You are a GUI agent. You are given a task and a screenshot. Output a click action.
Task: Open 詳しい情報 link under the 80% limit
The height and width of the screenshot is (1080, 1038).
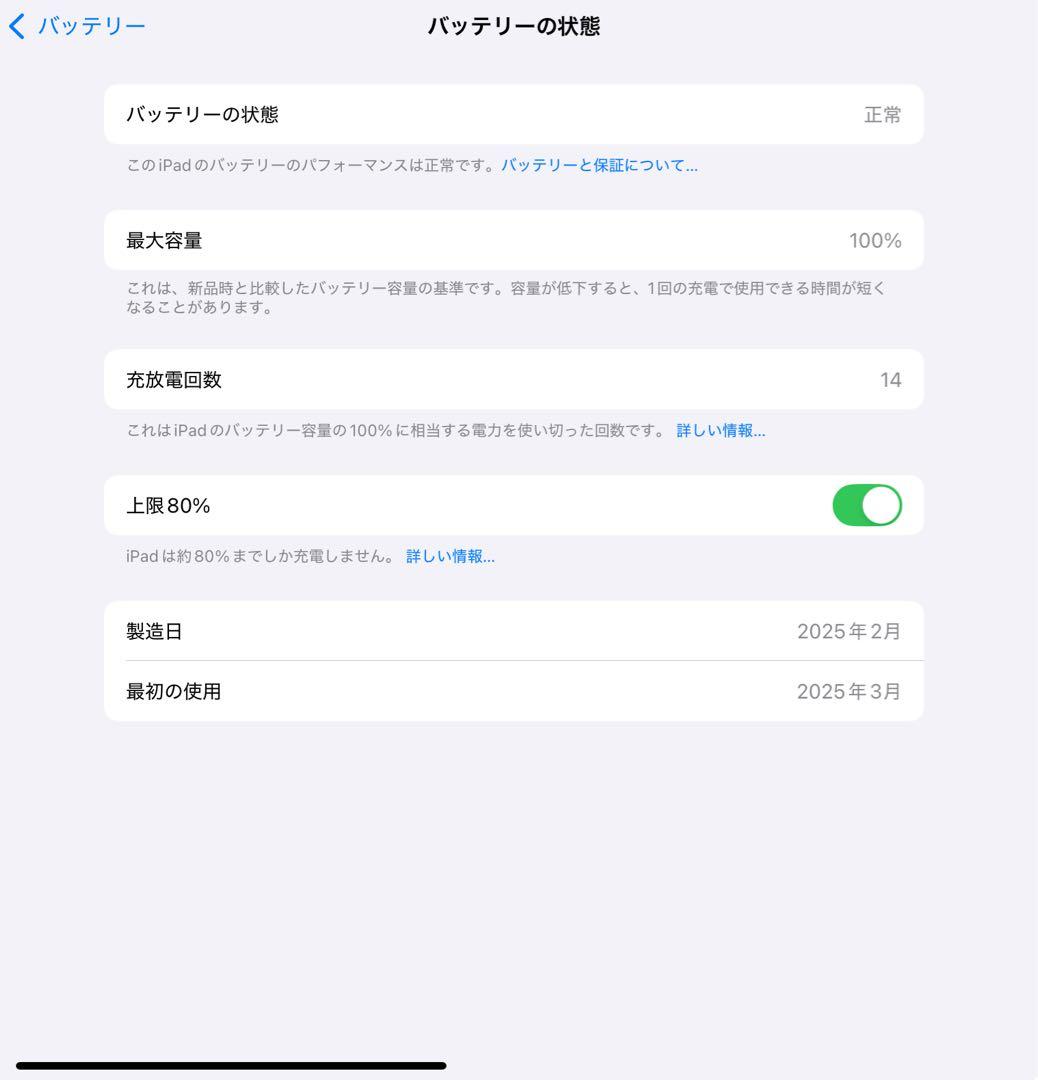450,555
